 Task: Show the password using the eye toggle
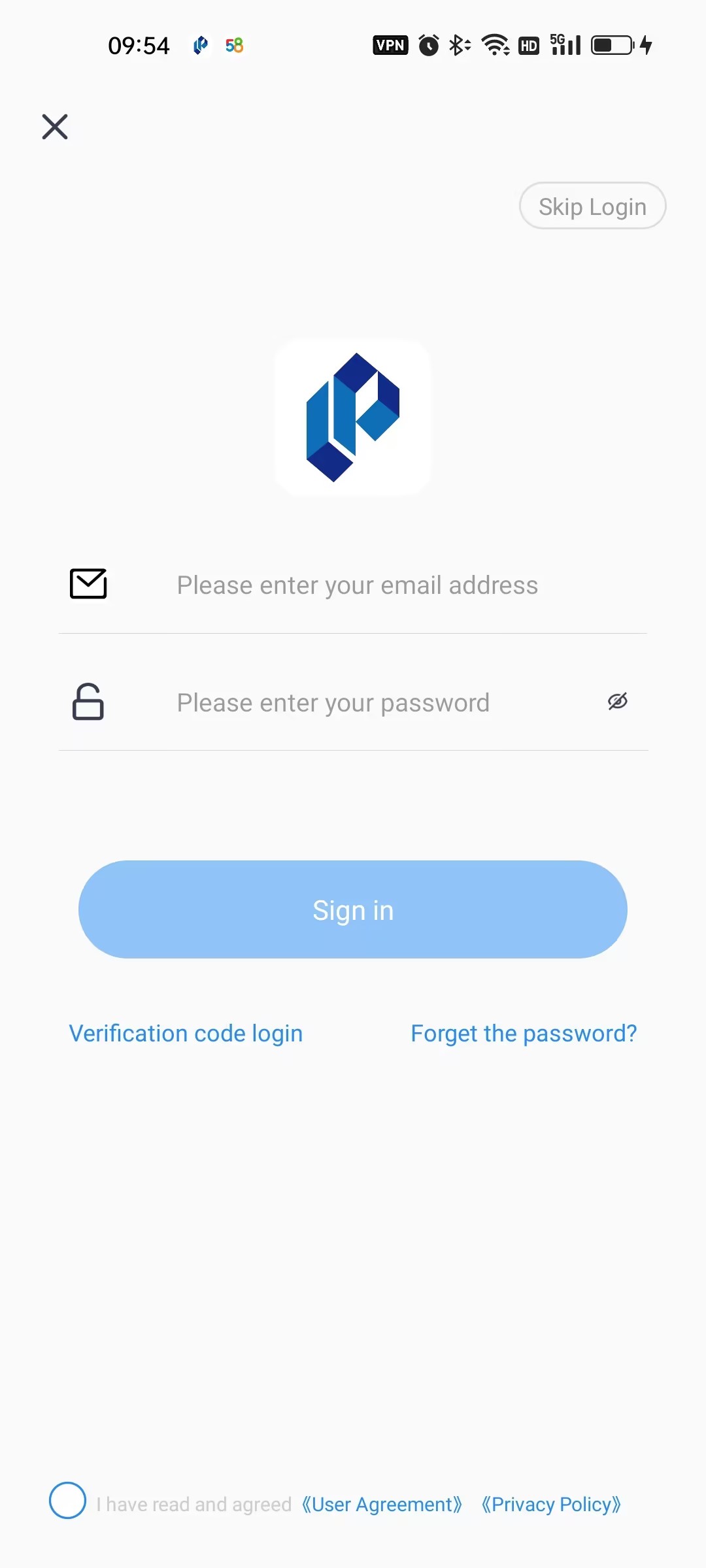tap(617, 701)
